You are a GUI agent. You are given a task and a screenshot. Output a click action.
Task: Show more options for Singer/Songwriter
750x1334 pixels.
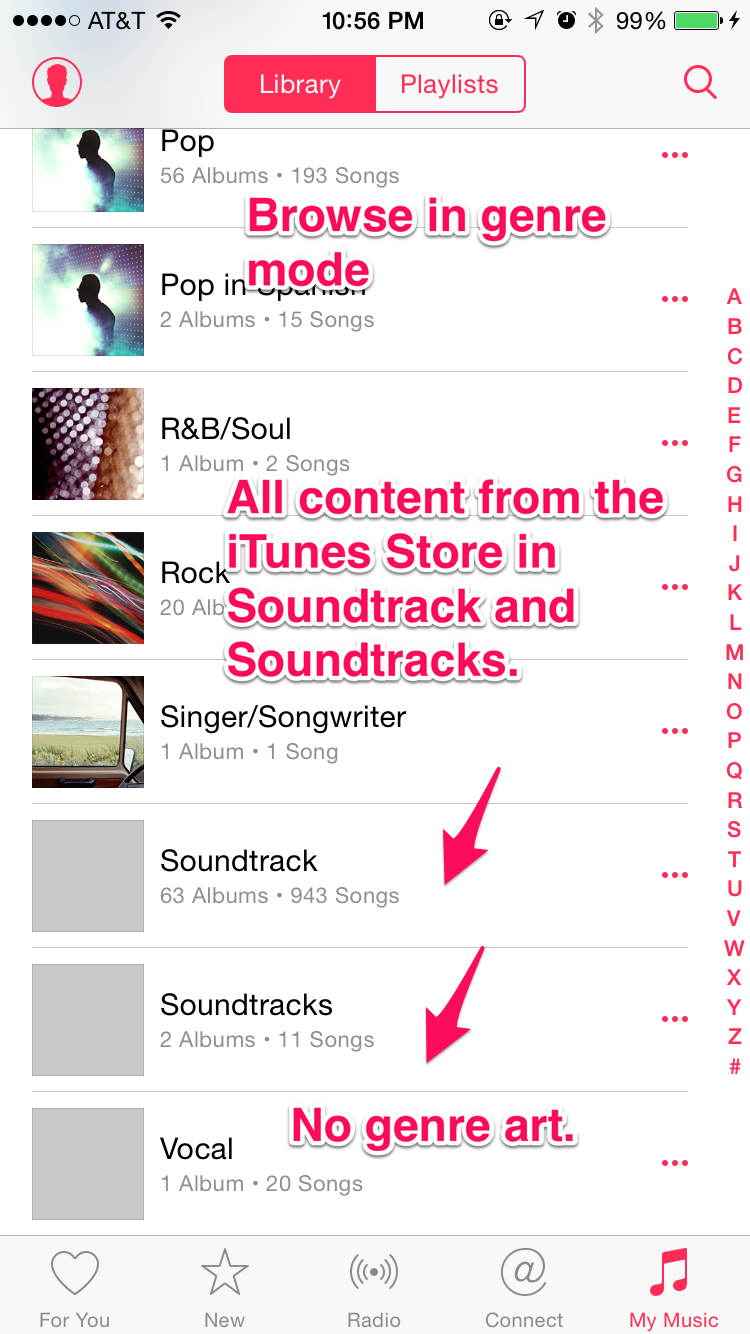[x=675, y=731]
